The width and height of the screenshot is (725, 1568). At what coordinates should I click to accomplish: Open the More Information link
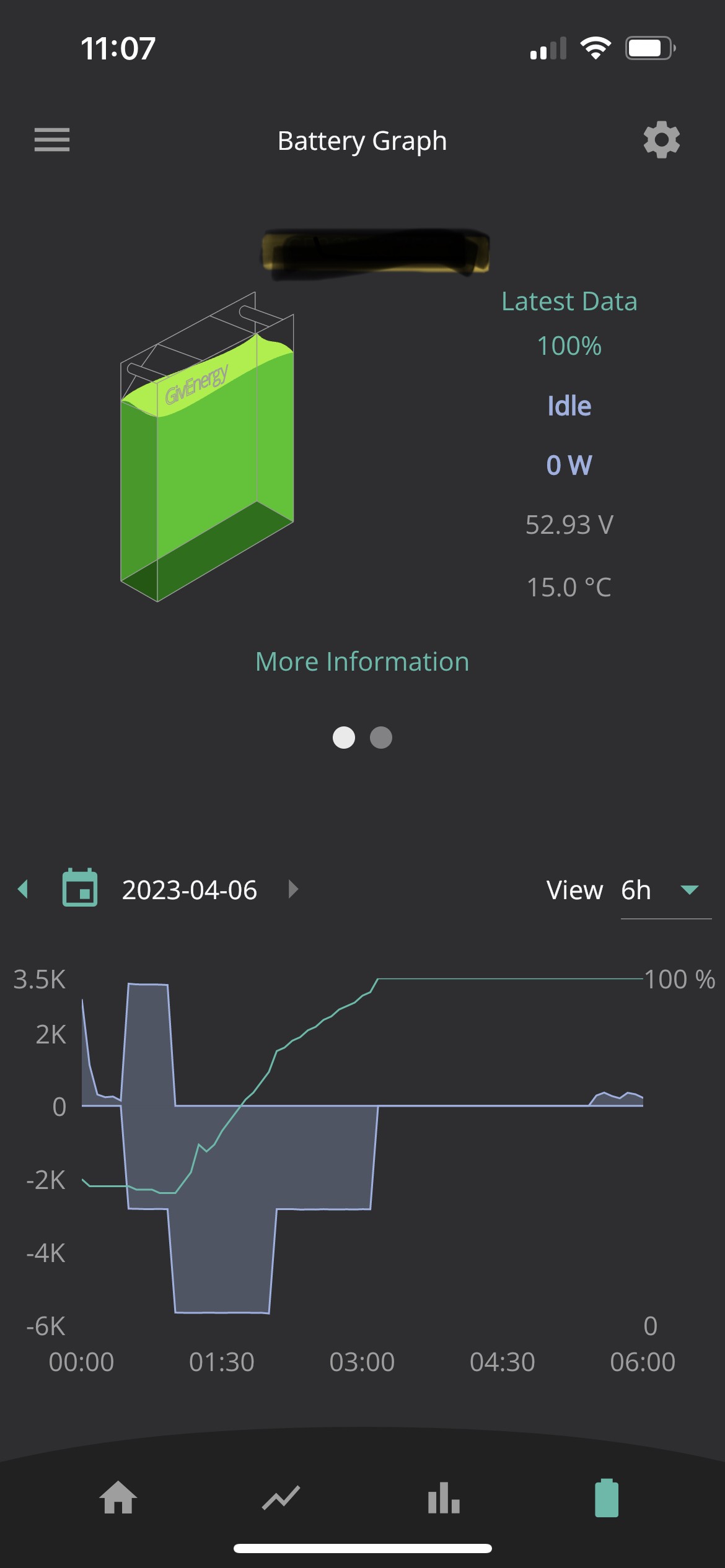(362, 661)
